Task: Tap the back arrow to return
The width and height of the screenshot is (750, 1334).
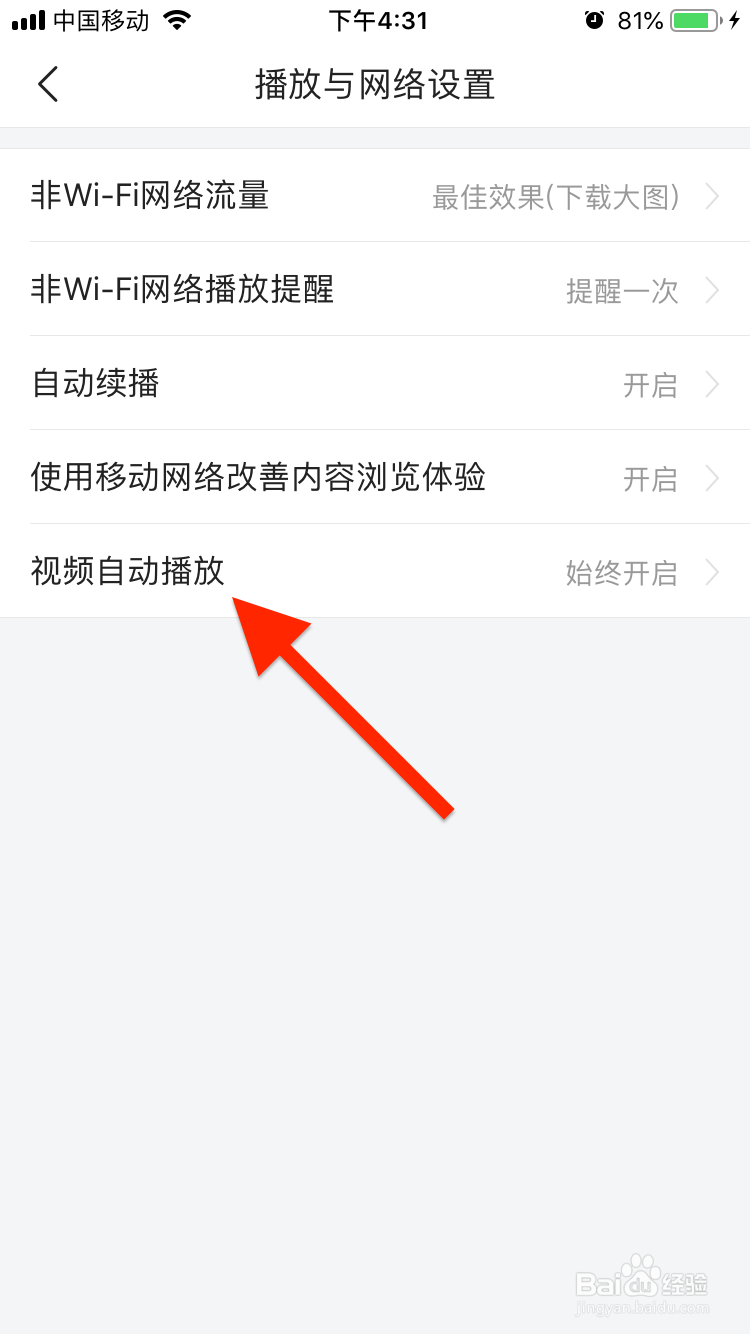Action: click(47, 85)
